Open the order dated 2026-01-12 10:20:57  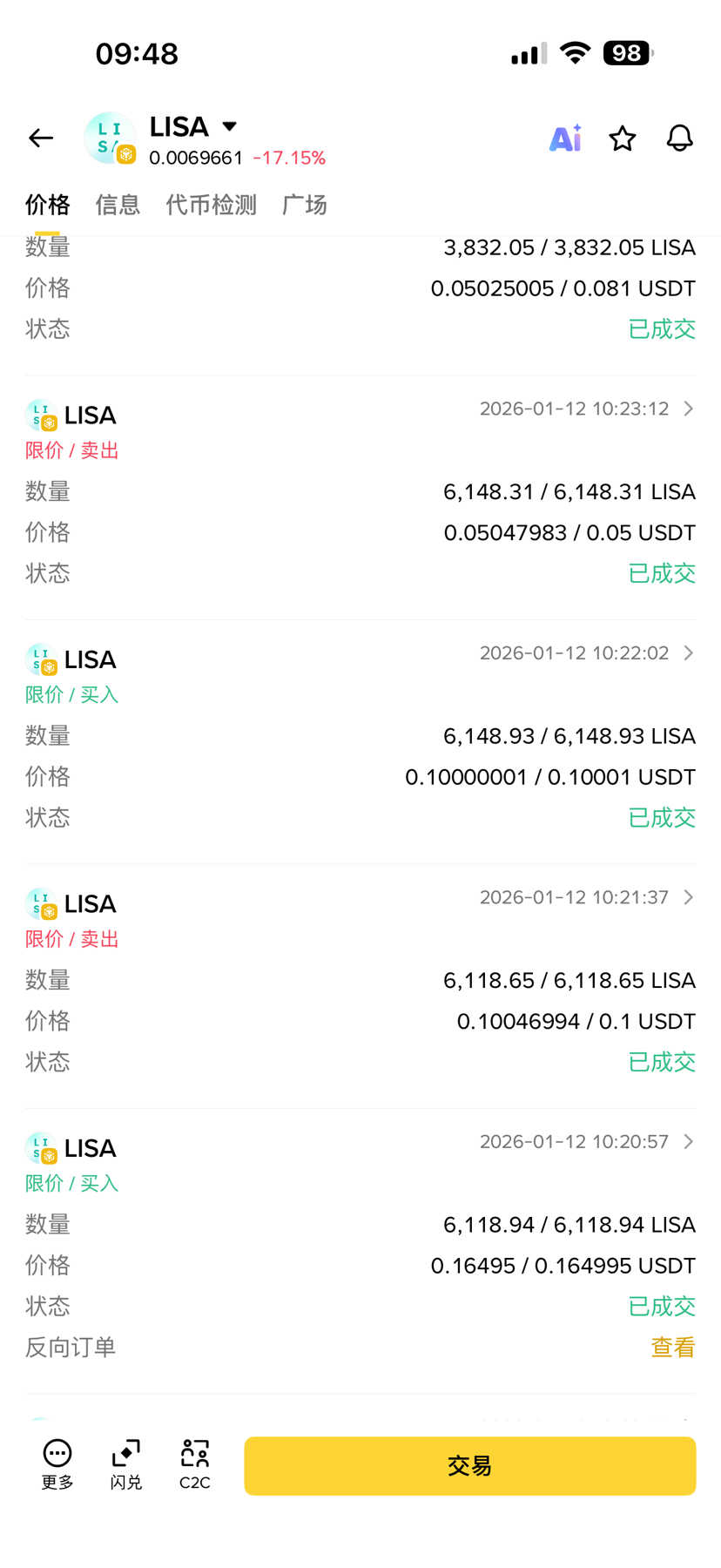687,1142
